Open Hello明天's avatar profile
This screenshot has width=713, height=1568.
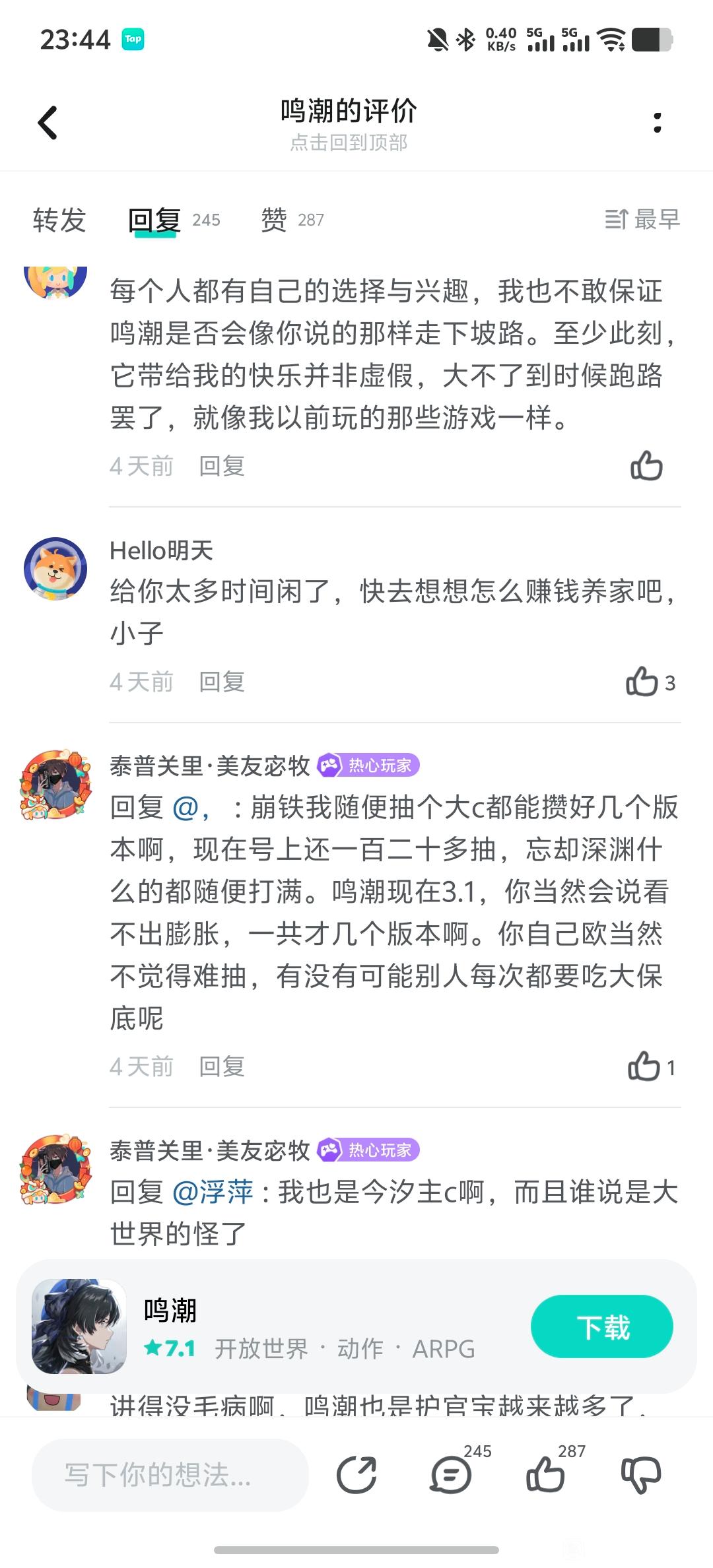click(x=55, y=569)
